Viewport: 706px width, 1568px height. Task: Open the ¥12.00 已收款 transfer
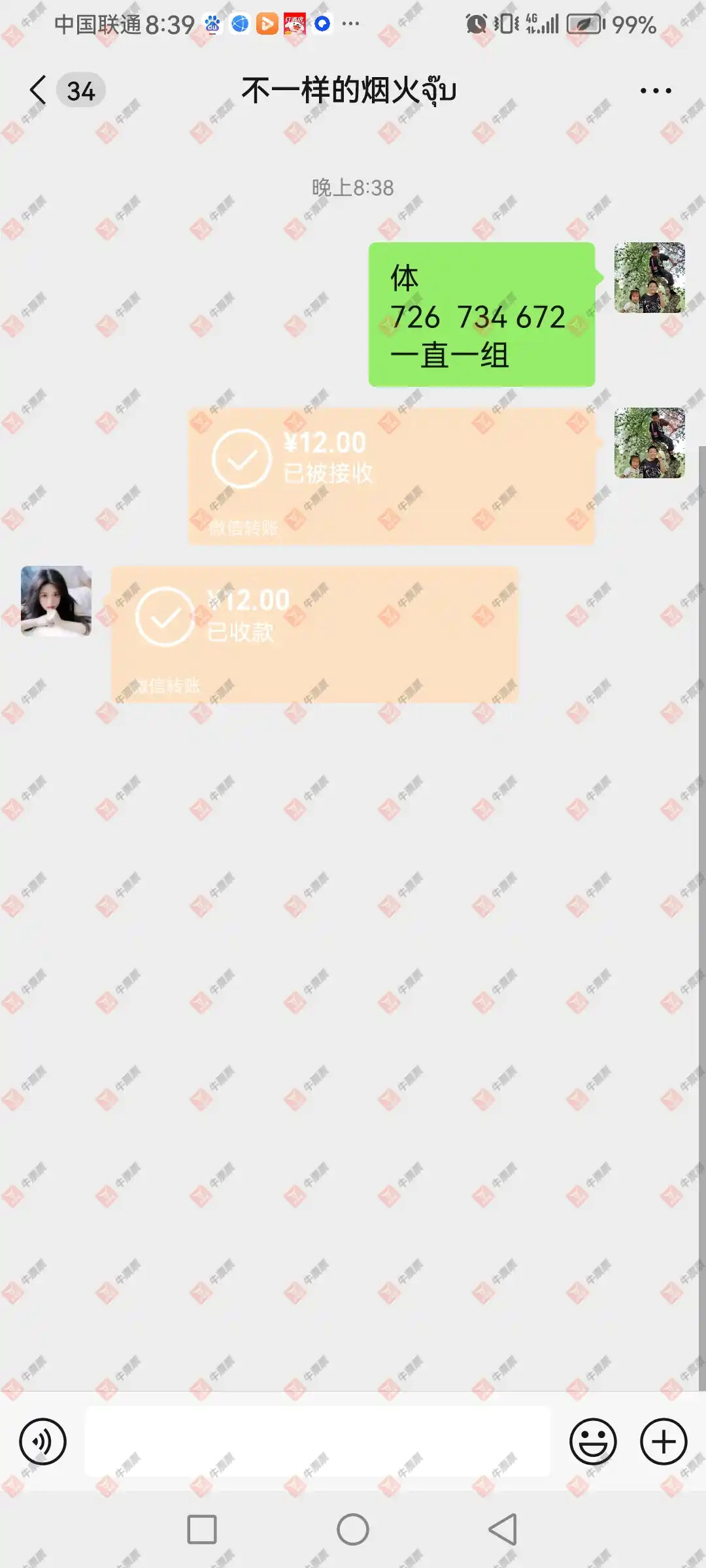[314, 634]
